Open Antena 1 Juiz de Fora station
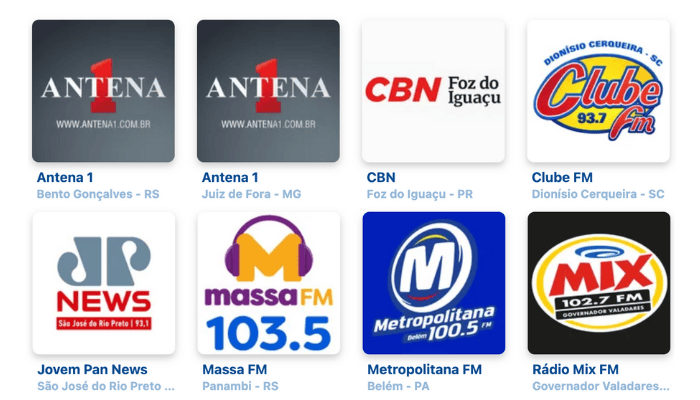Screen dimensions: 700x400 (268, 91)
